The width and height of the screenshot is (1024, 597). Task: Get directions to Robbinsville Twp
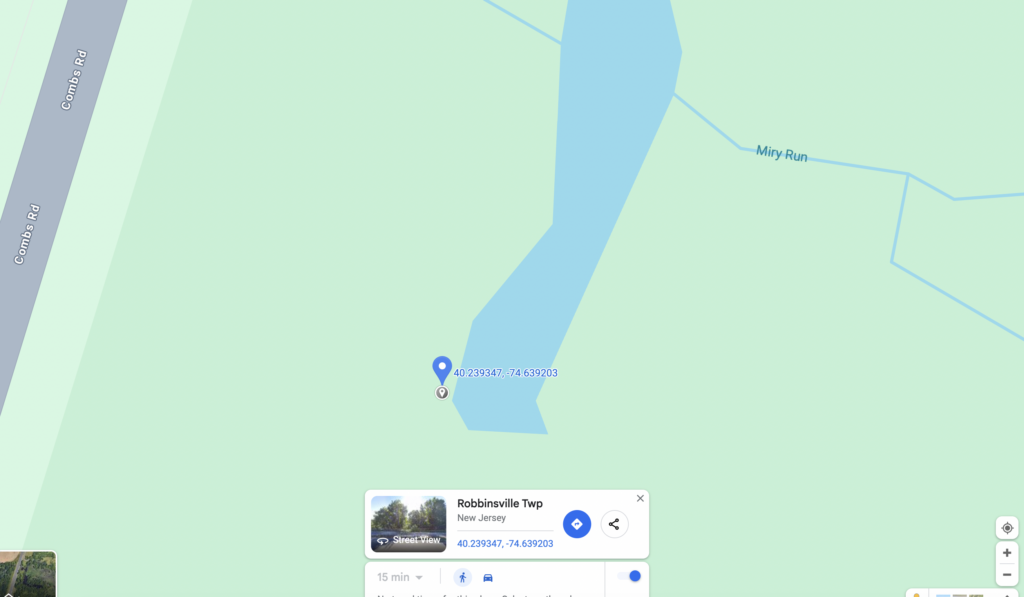pos(577,524)
